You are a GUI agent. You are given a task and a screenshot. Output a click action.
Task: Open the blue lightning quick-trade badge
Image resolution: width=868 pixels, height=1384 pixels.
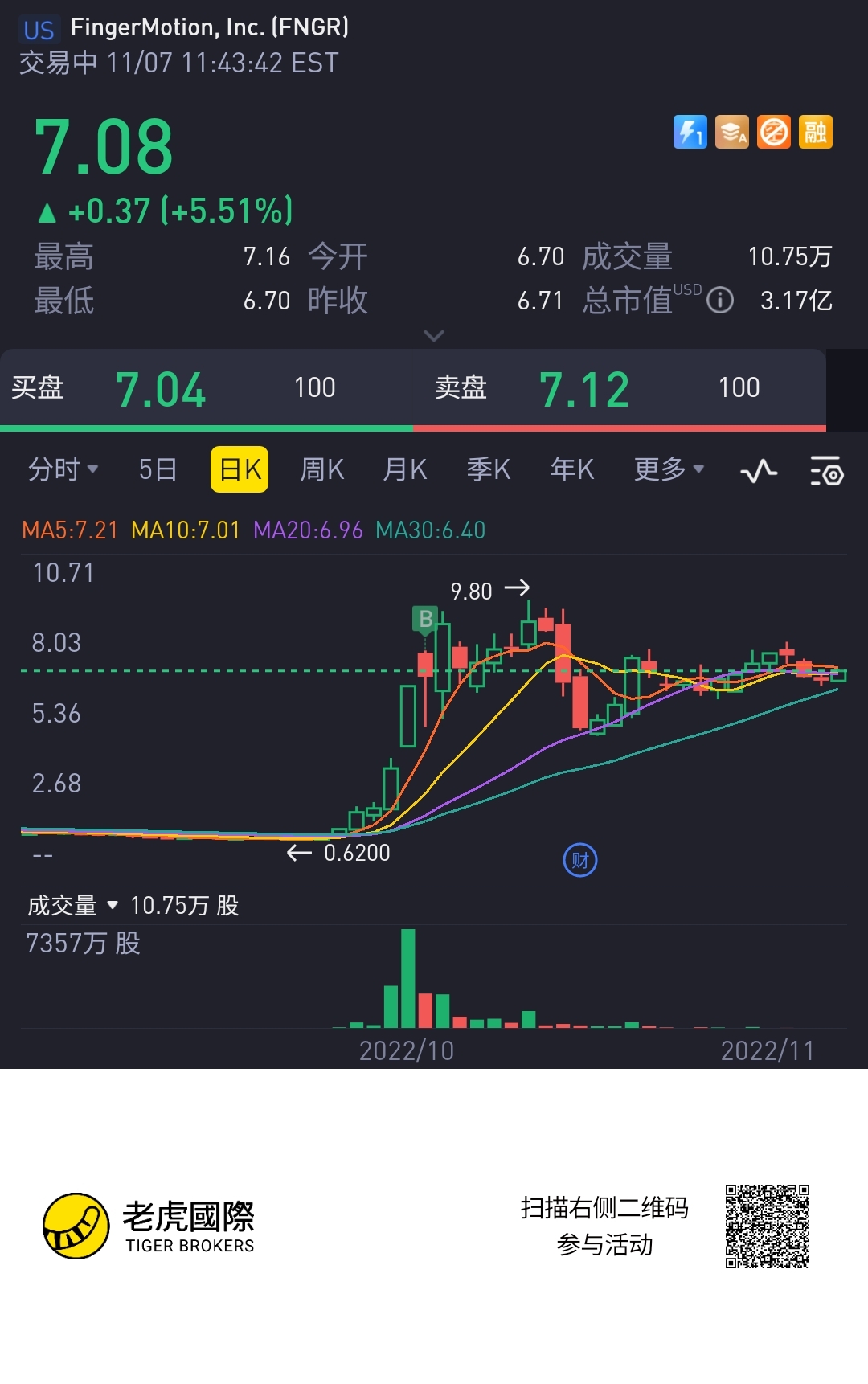pos(690,132)
